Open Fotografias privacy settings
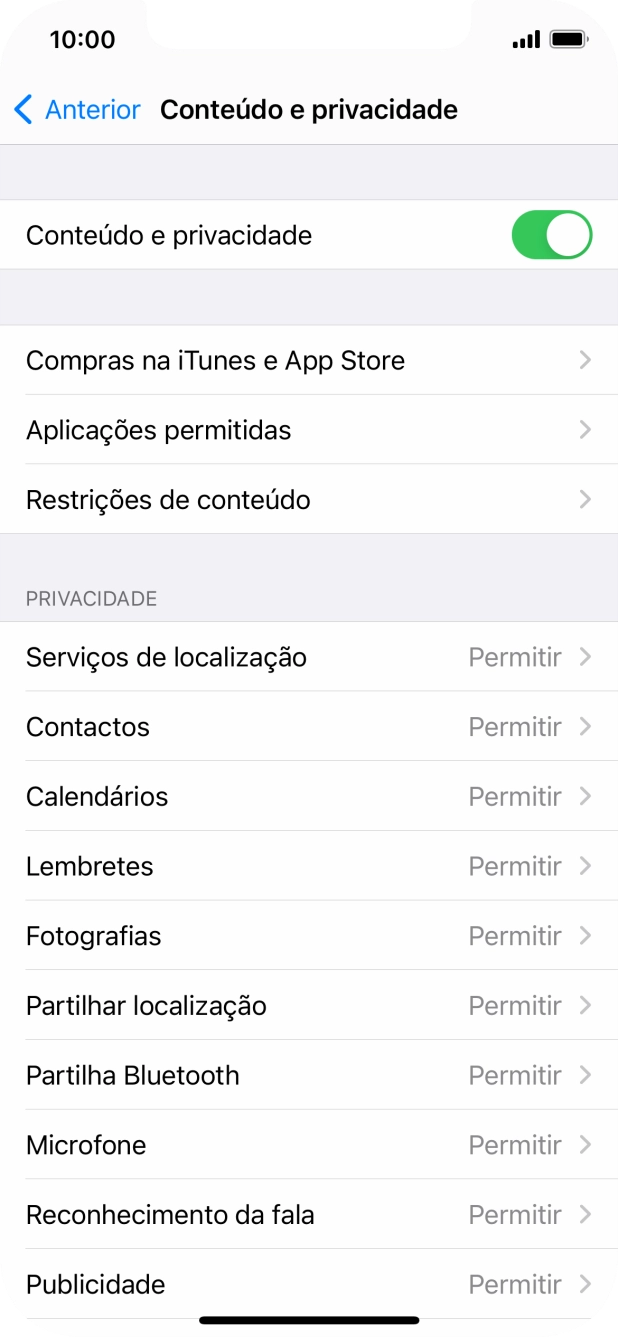 309,936
